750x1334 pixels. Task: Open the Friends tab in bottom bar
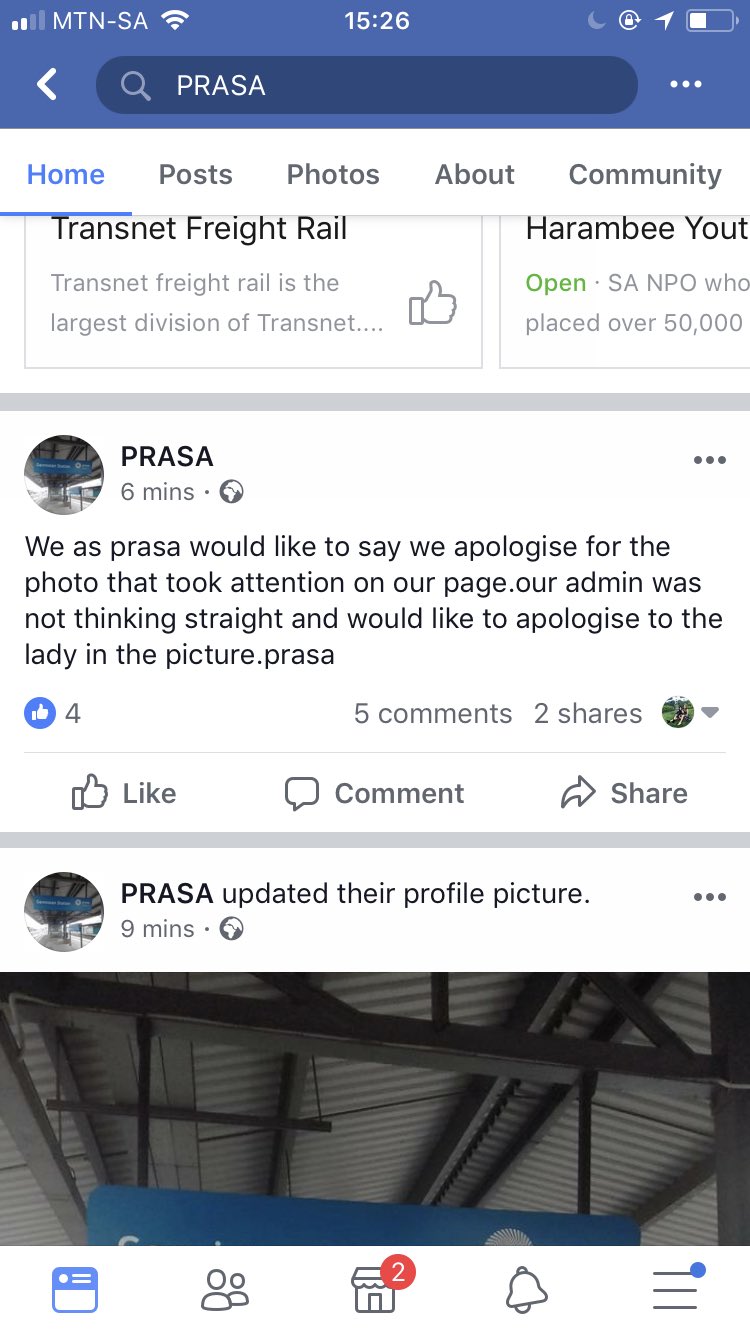click(224, 1290)
